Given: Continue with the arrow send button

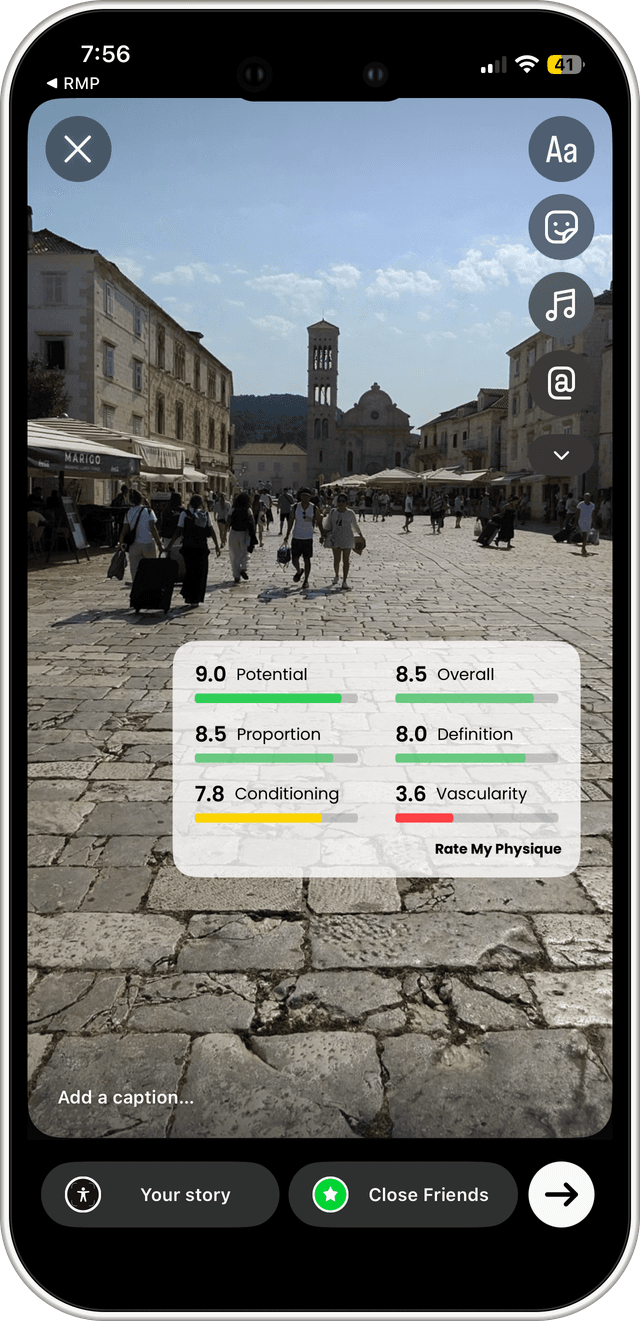Looking at the screenshot, I should tap(561, 1194).
